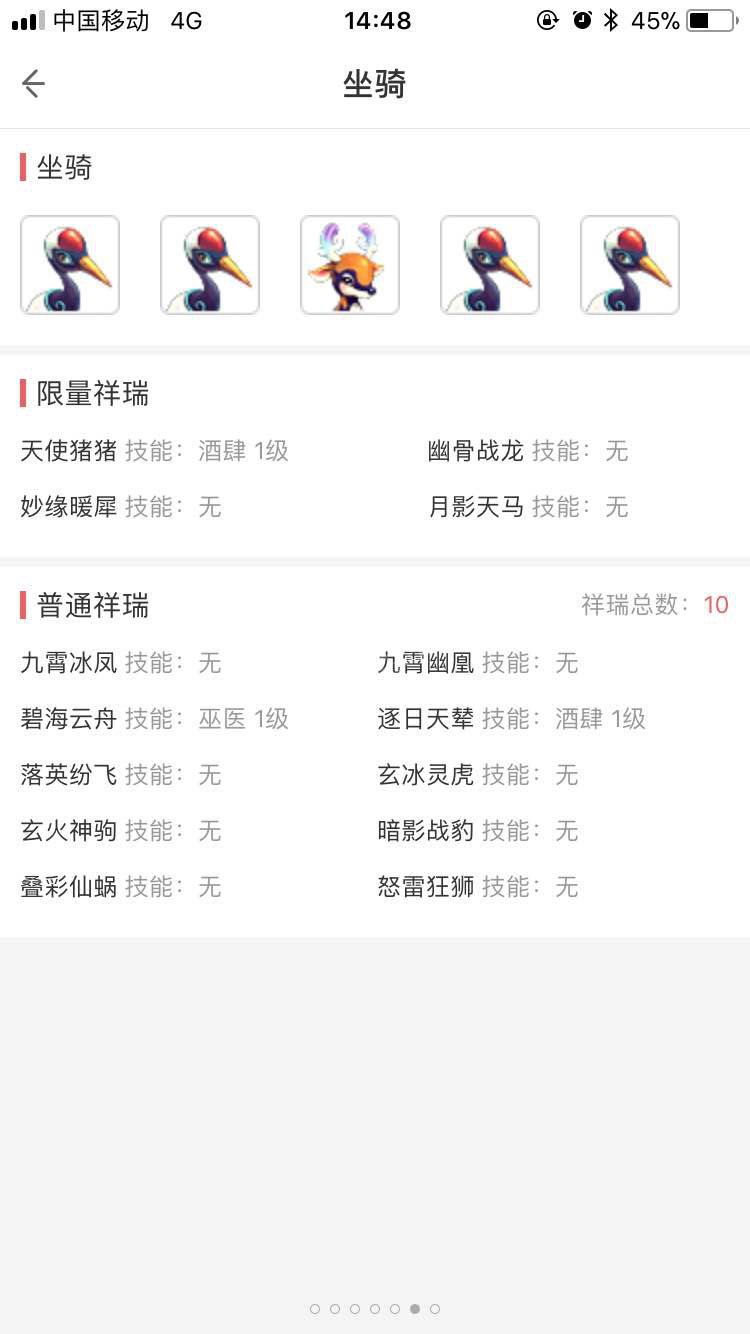Open the deer mount thumbnail

click(350, 265)
